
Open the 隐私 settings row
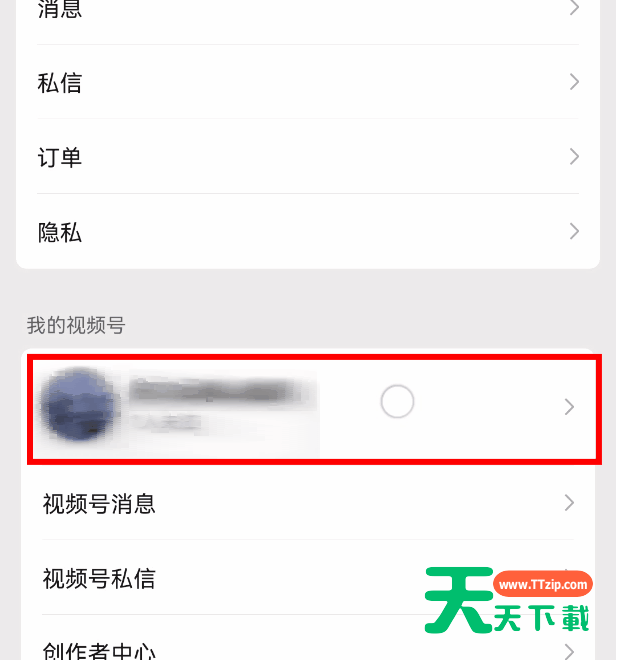click(300, 232)
